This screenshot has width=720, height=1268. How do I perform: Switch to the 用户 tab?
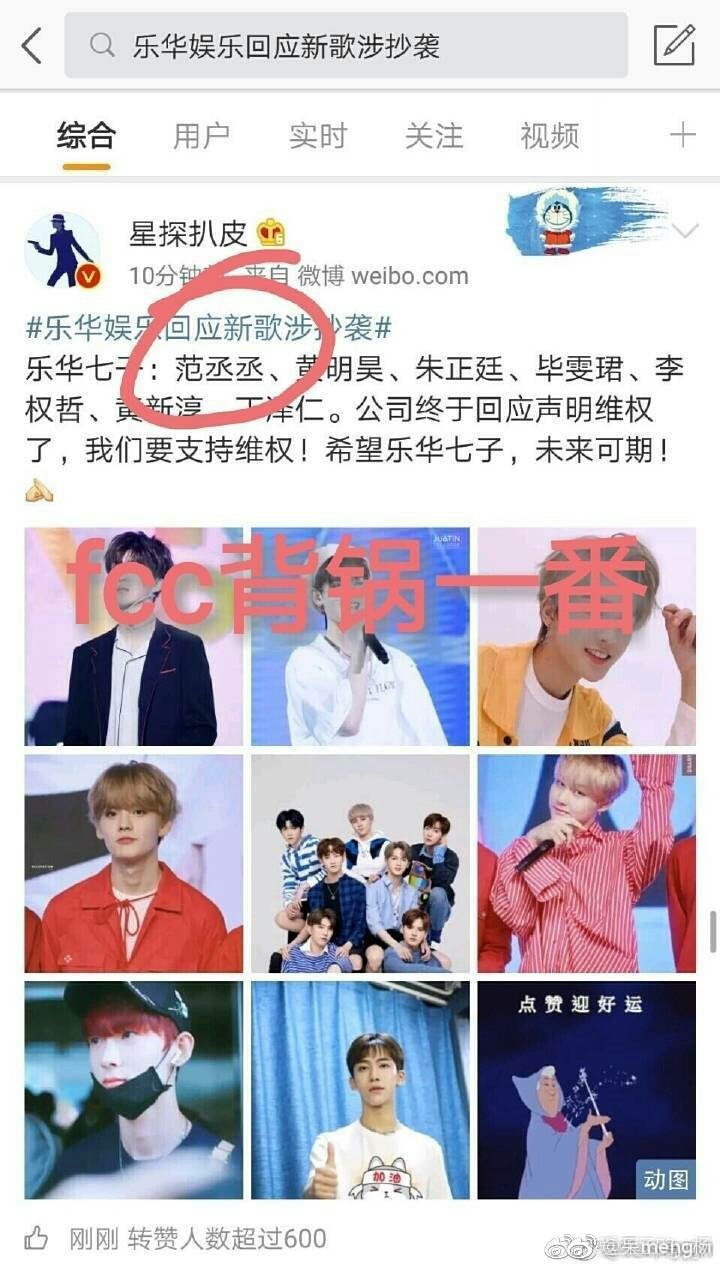click(201, 135)
